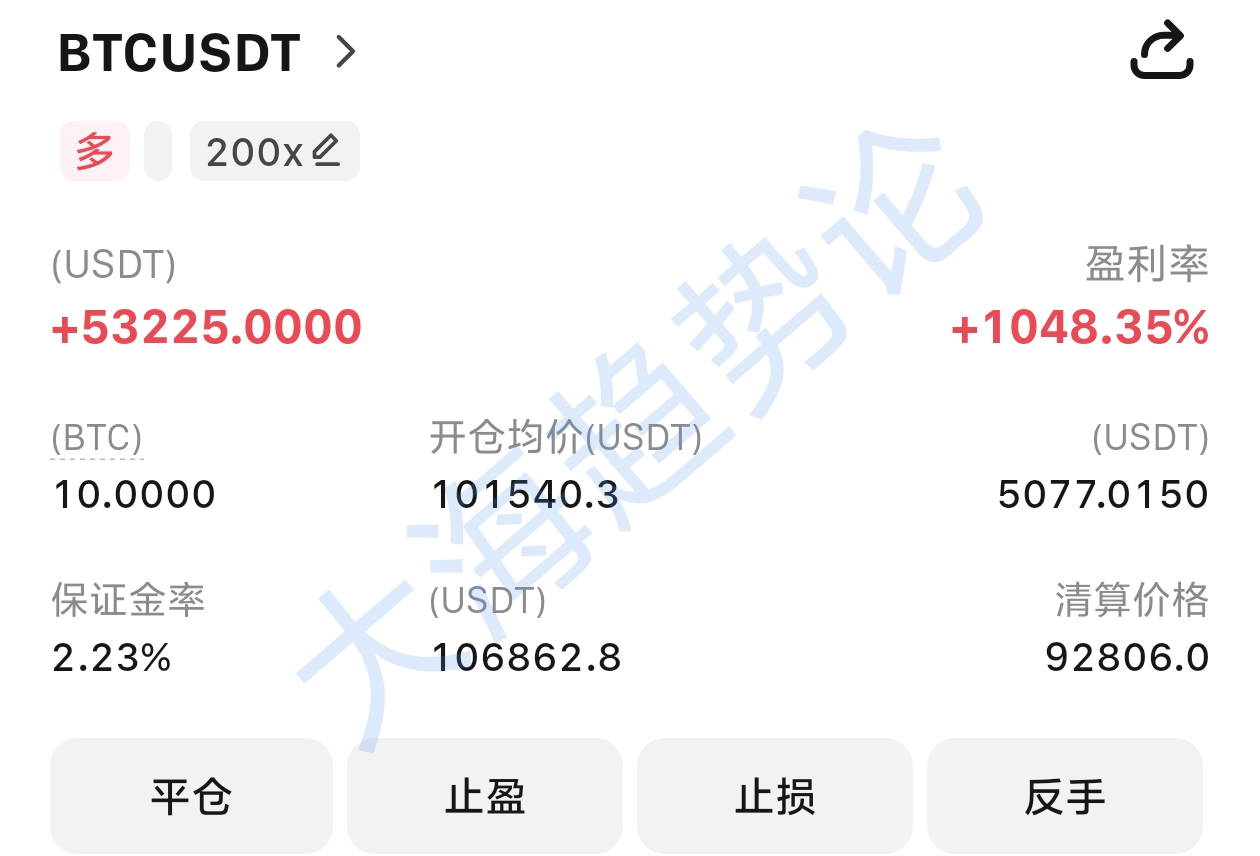Edit the 200x leverage

274,152
